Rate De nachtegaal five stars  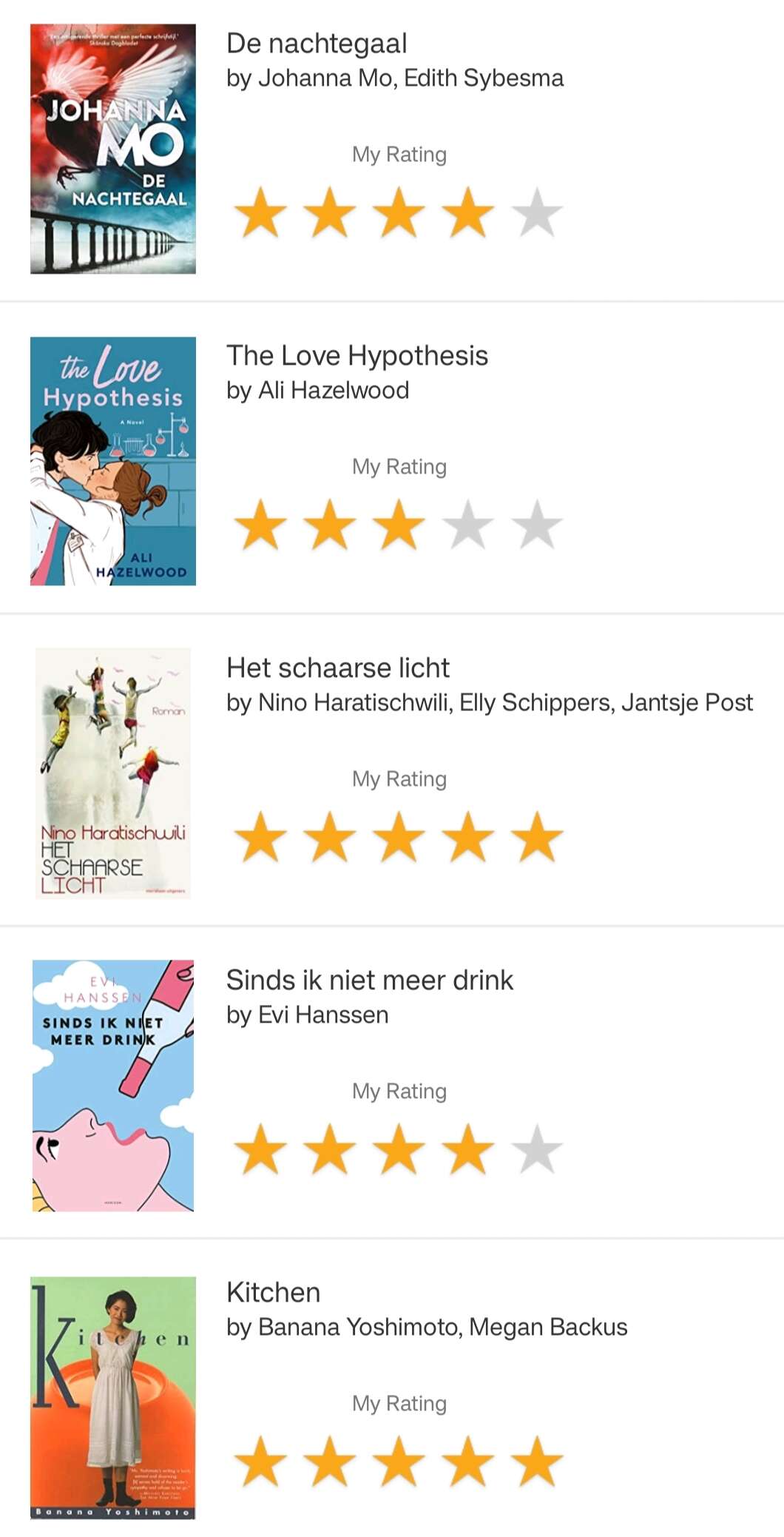537,213
